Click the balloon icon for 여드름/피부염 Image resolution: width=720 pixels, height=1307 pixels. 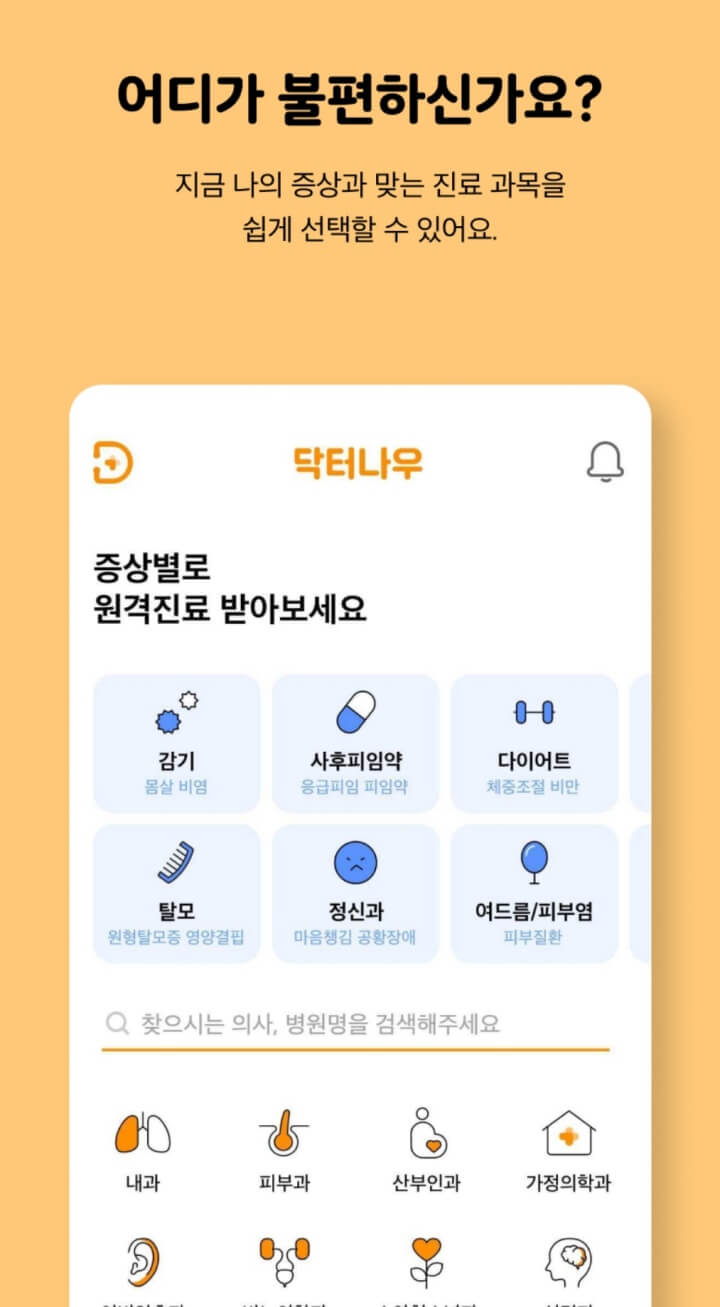[535, 858]
